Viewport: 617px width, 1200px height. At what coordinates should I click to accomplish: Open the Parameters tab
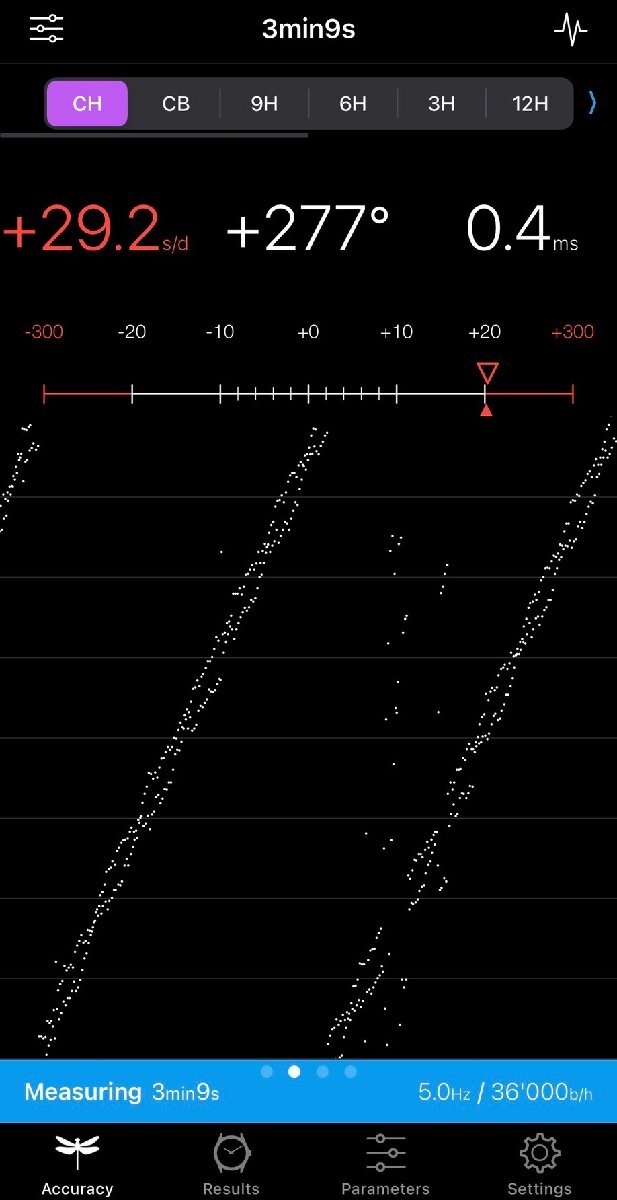pos(385,1163)
